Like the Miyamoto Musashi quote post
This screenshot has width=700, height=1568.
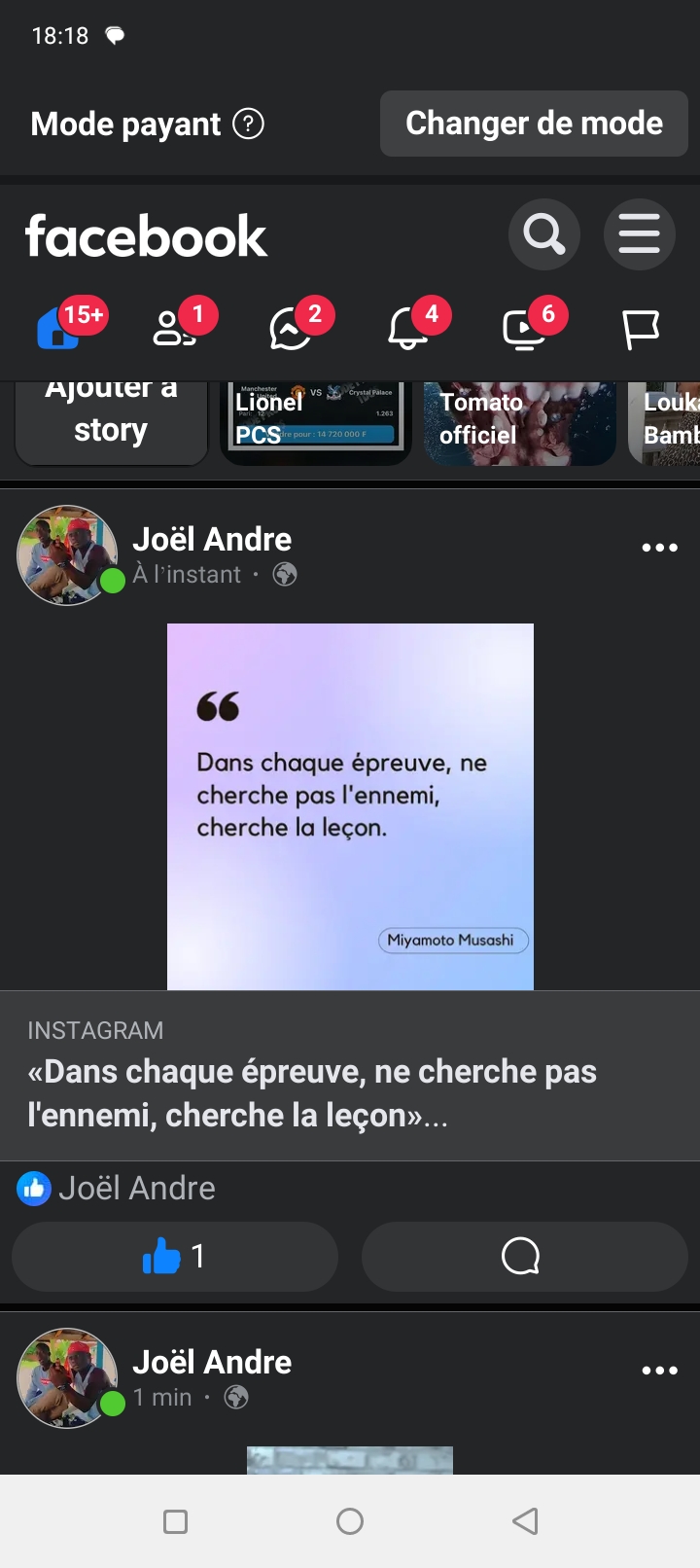click(x=175, y=1256)
